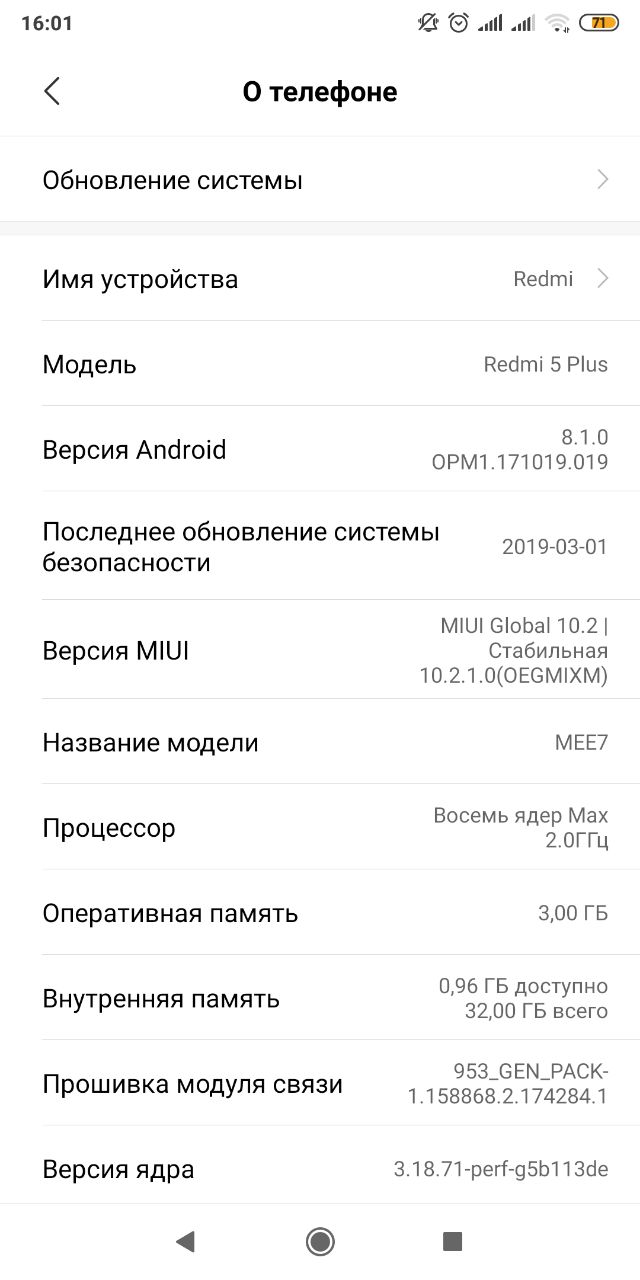640x1280 pixels.
Task: Go back from the О телефоне screen
Action: point(52,91)
